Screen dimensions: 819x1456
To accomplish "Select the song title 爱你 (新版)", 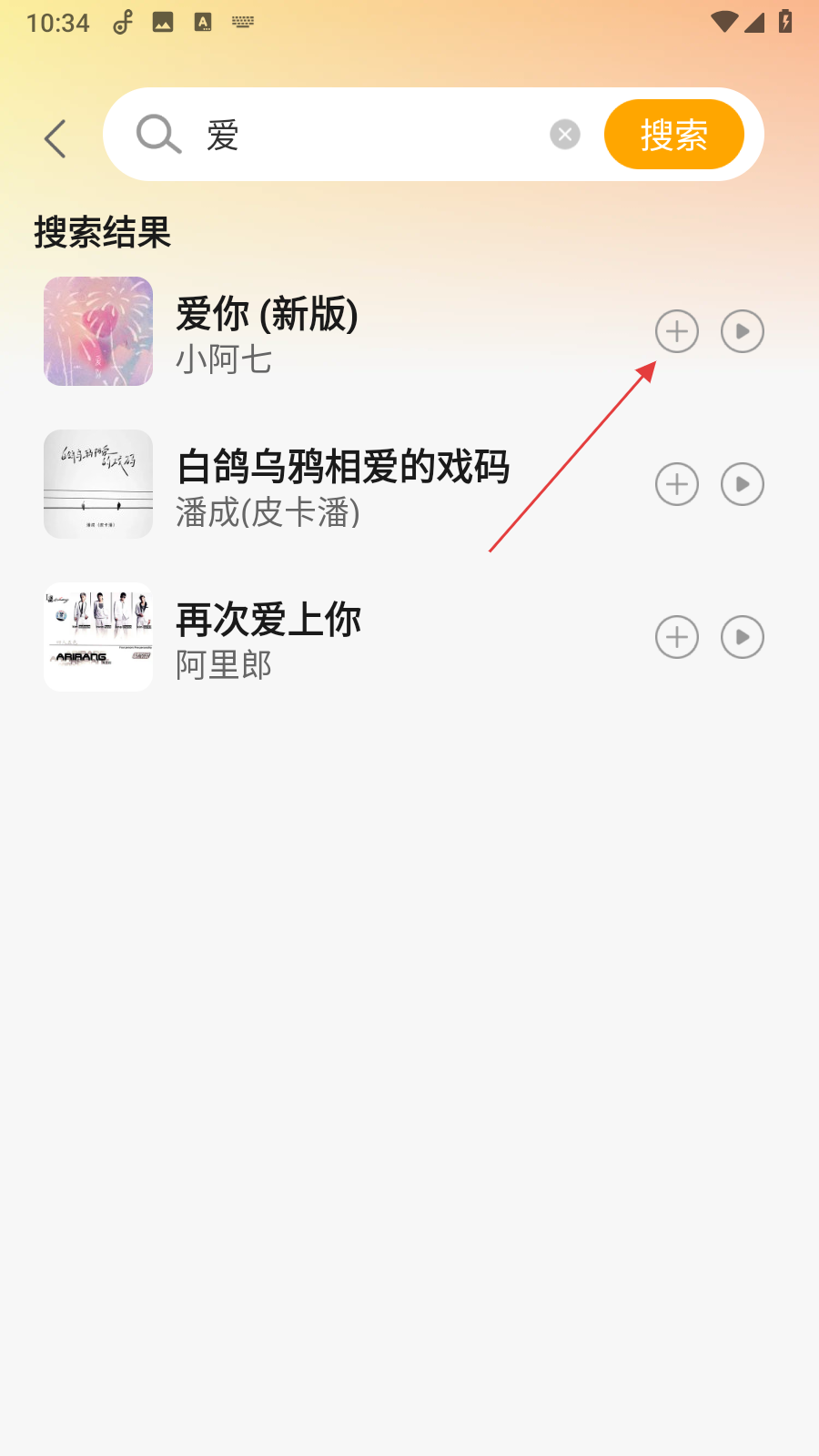I will pyautogui.click(x=266, y=314).
